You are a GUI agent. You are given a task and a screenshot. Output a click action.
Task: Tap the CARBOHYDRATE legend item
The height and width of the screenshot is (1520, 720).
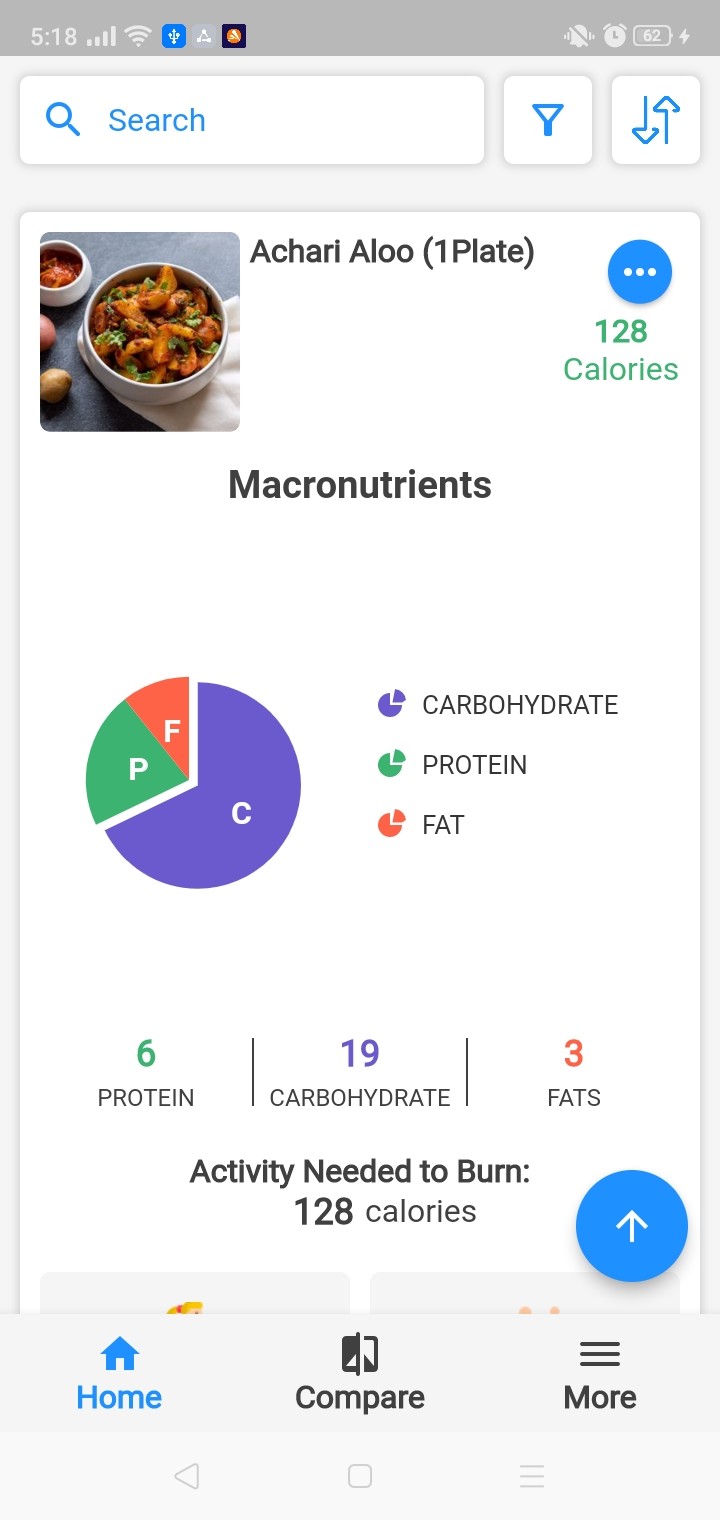[498, 705]
